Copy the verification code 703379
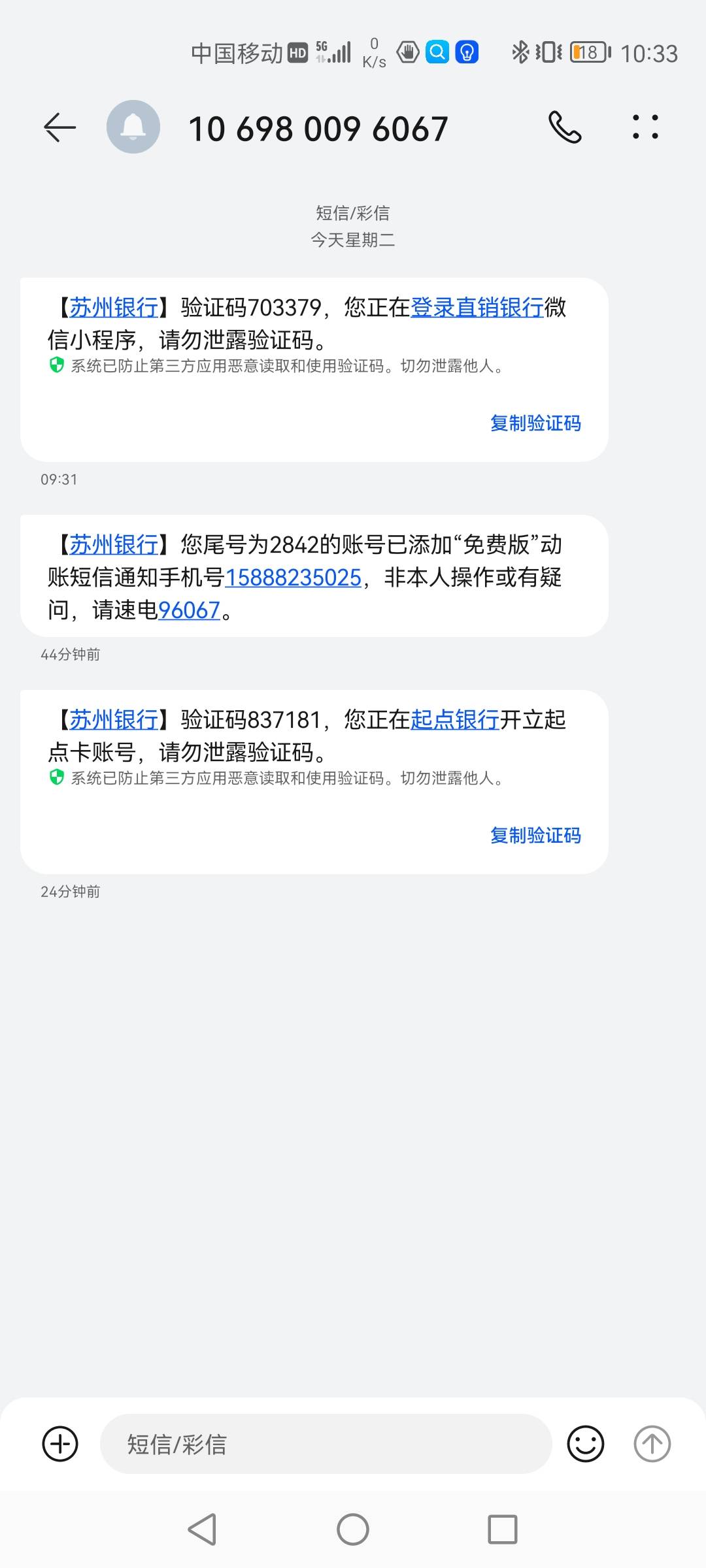The image size is (706, 1568). point(535,423)
